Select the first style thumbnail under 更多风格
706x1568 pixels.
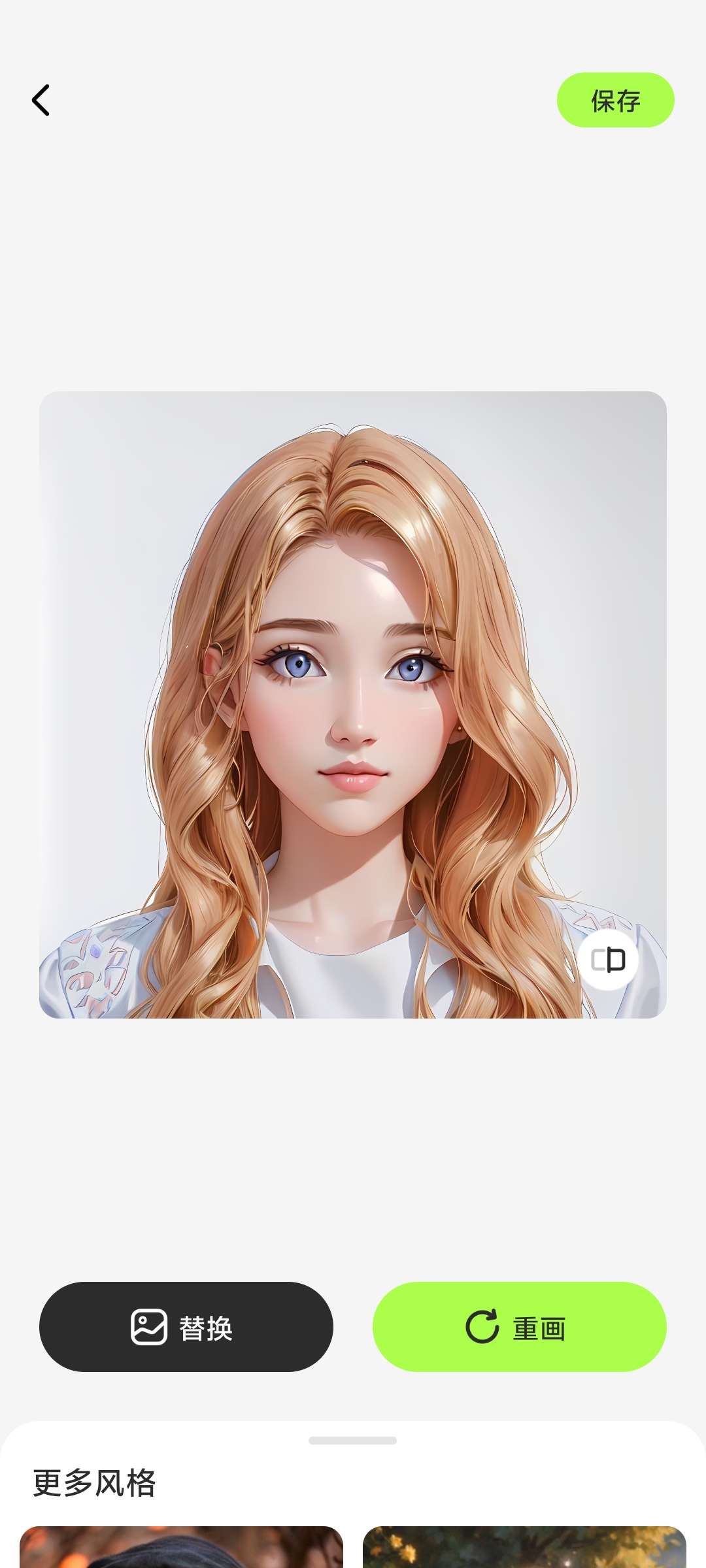182,1547
